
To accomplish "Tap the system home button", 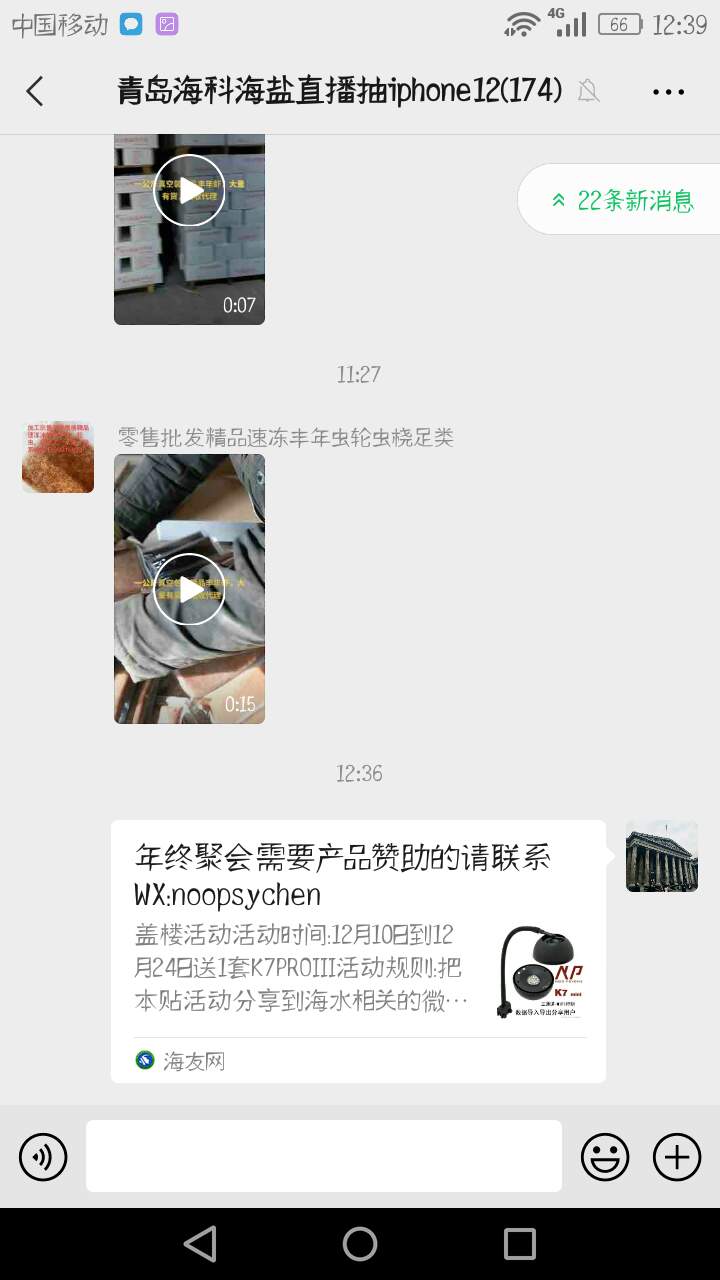I will 360,1244.
